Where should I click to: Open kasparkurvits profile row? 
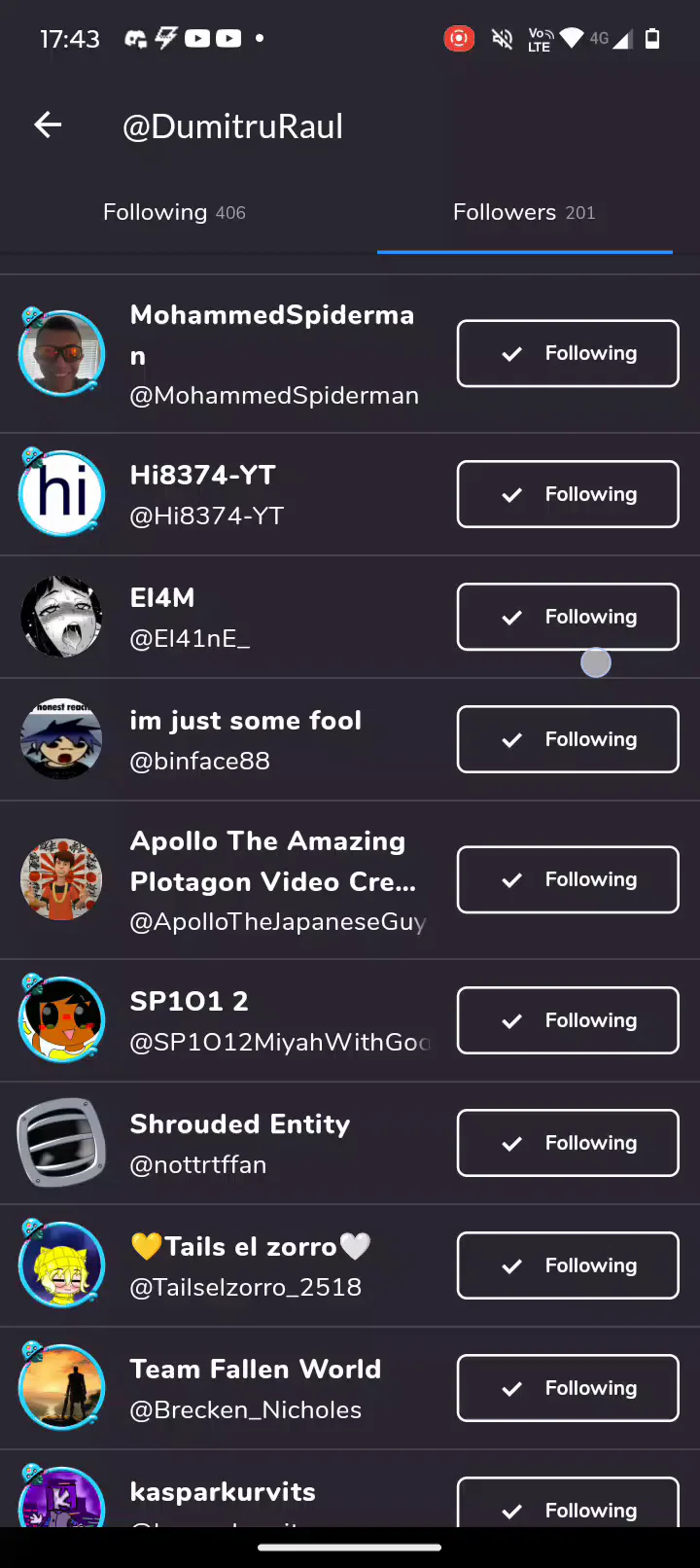coord(223,1493)
